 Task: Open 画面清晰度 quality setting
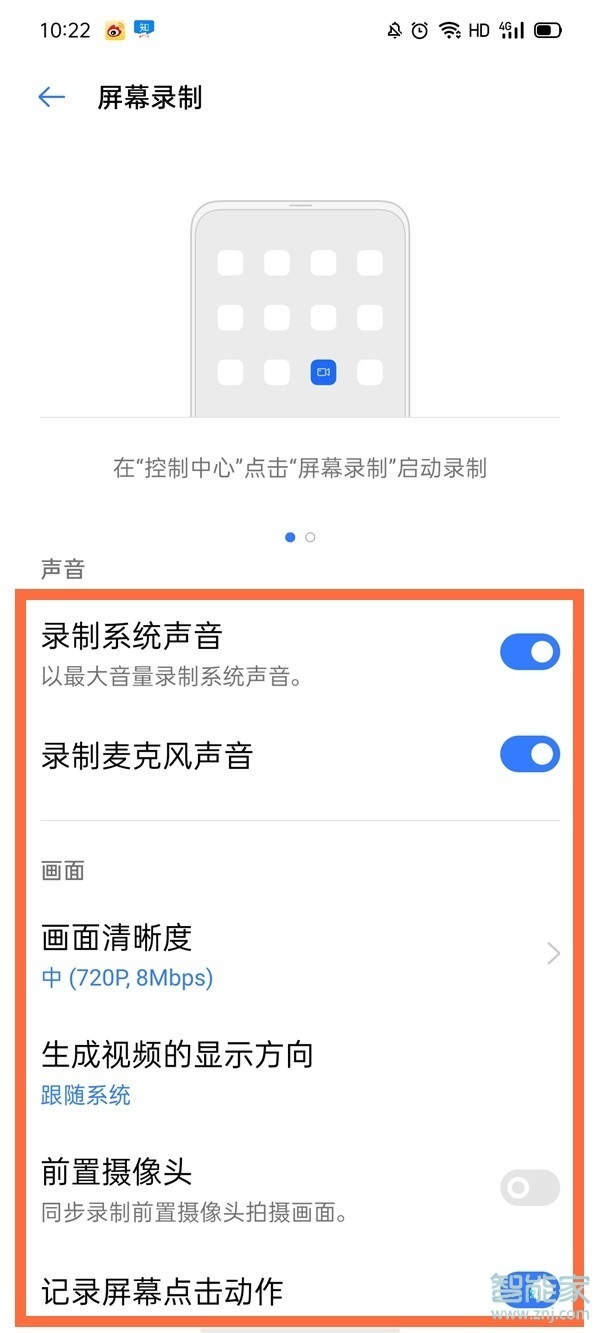(x=300, y=954)
